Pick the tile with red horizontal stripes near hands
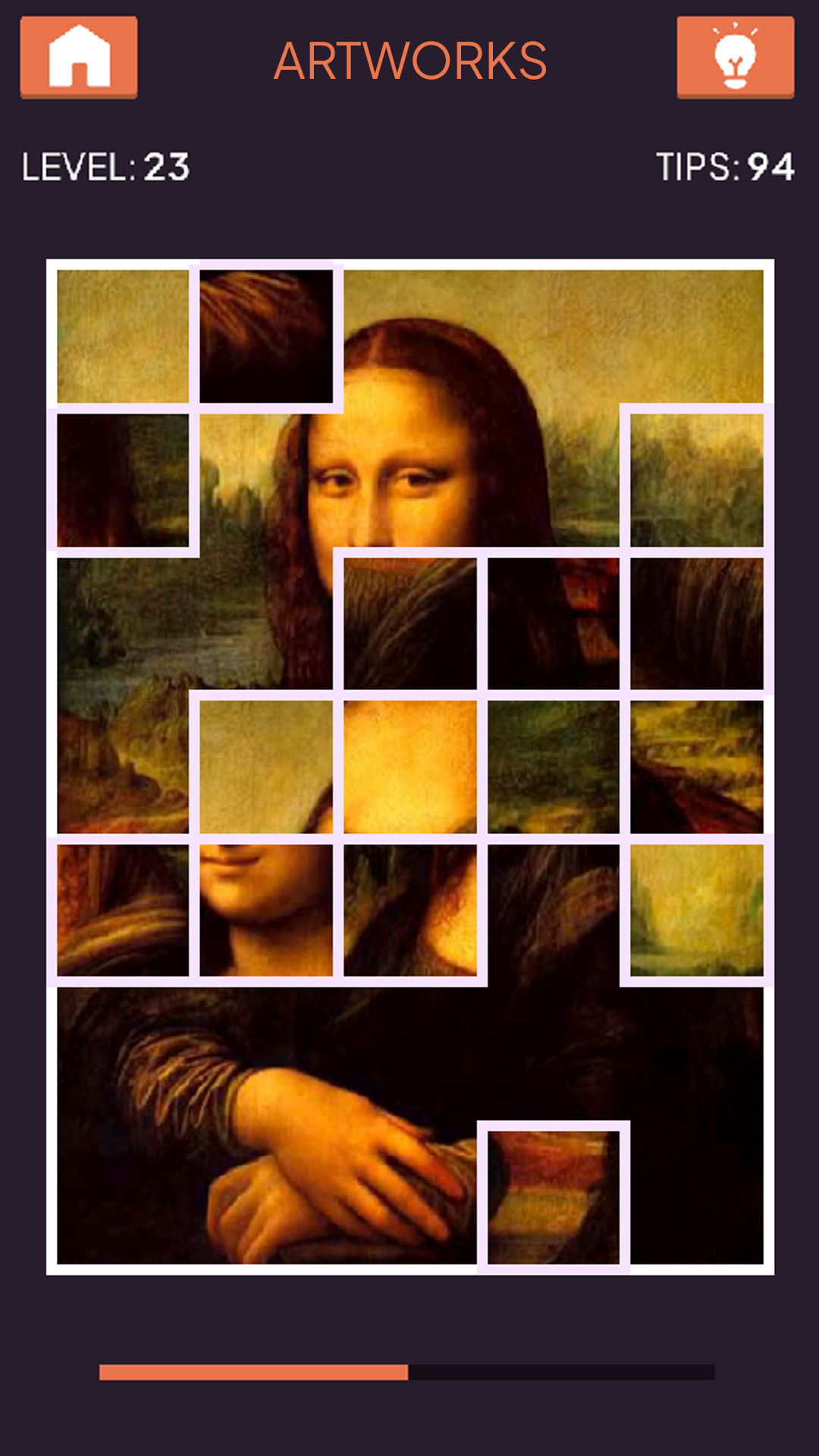The image size is (819, 1456). tap(553, 1197)
